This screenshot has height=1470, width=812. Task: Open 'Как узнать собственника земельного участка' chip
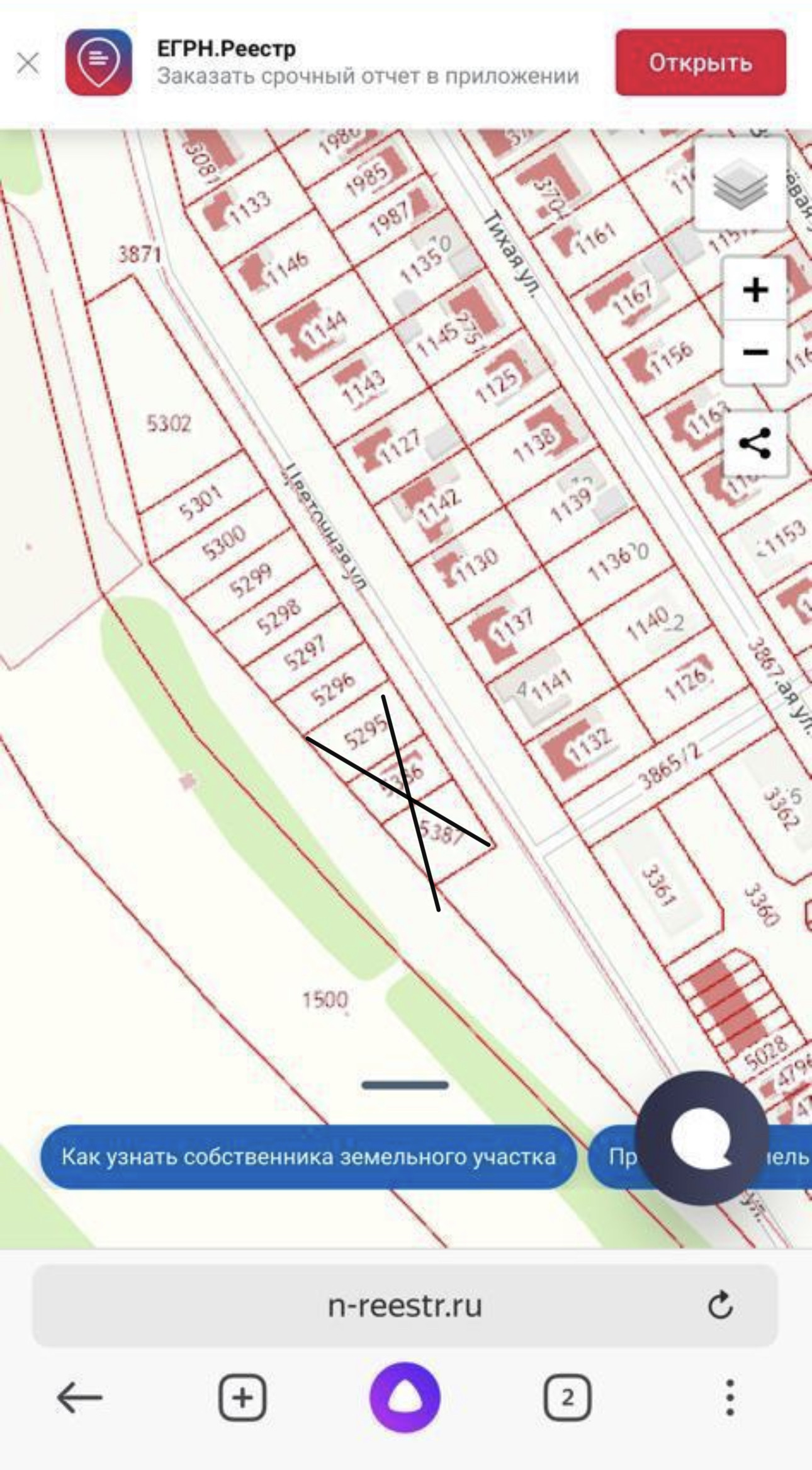[x=308, y=1156]
